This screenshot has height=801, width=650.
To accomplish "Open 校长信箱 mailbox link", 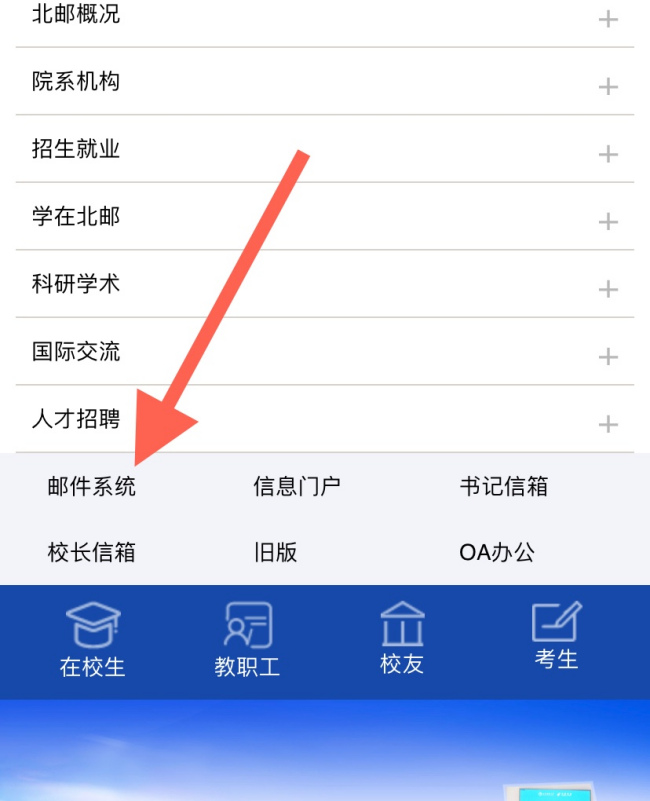I will (92, 552).
